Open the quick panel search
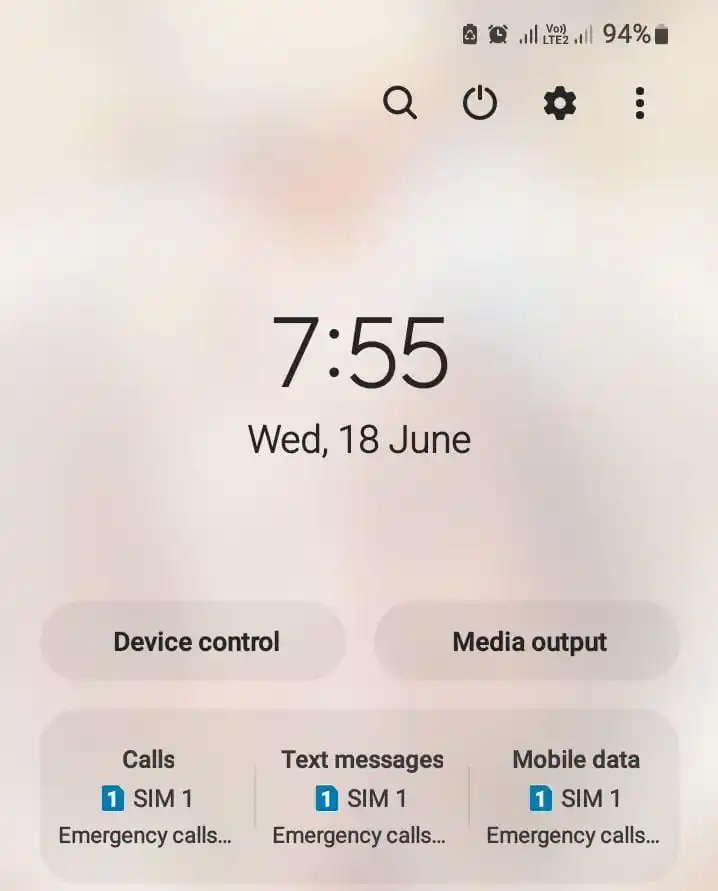 pos(400,103)
